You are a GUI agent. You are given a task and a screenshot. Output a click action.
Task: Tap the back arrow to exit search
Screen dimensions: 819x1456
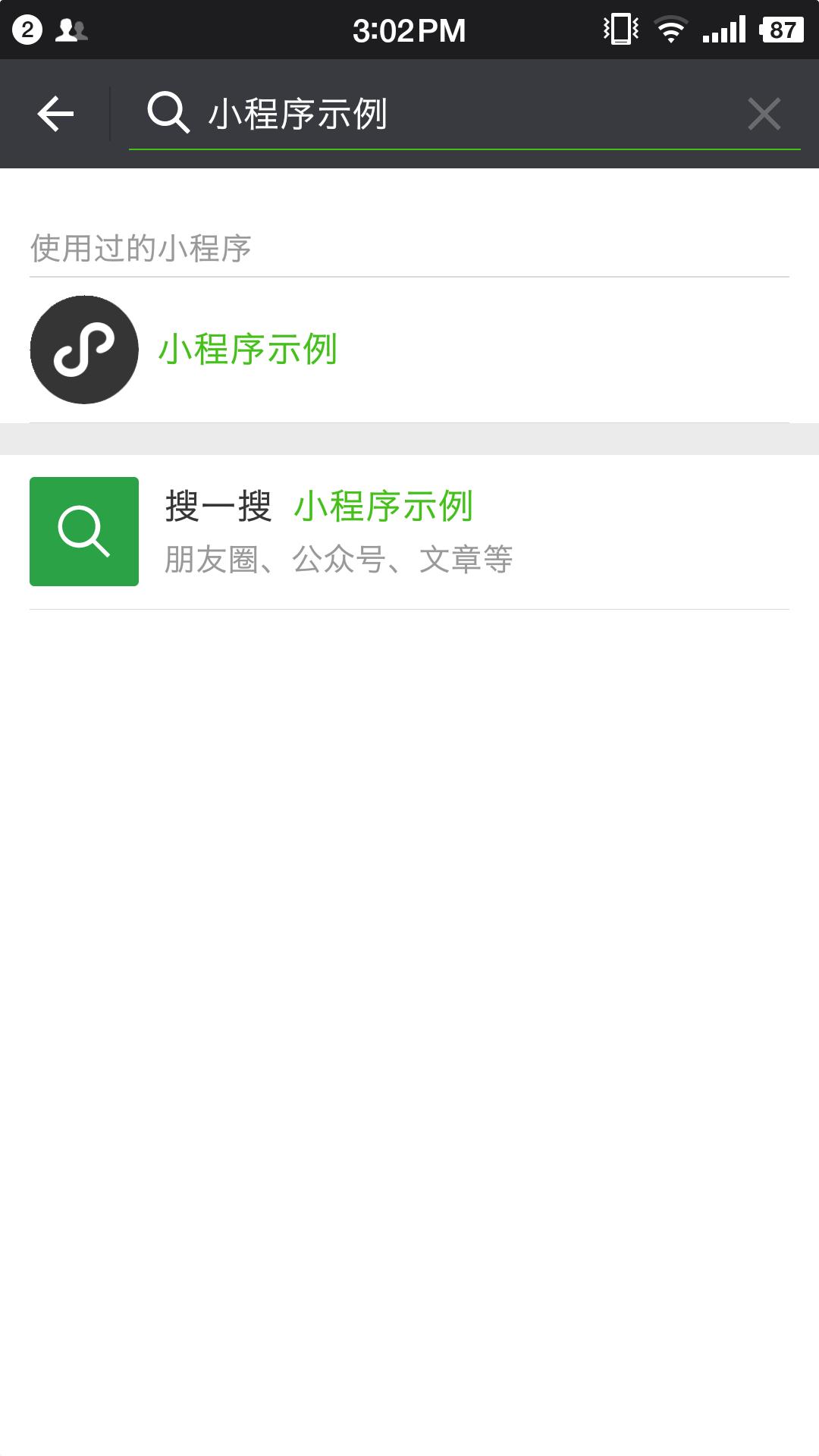tap(53, 112)
